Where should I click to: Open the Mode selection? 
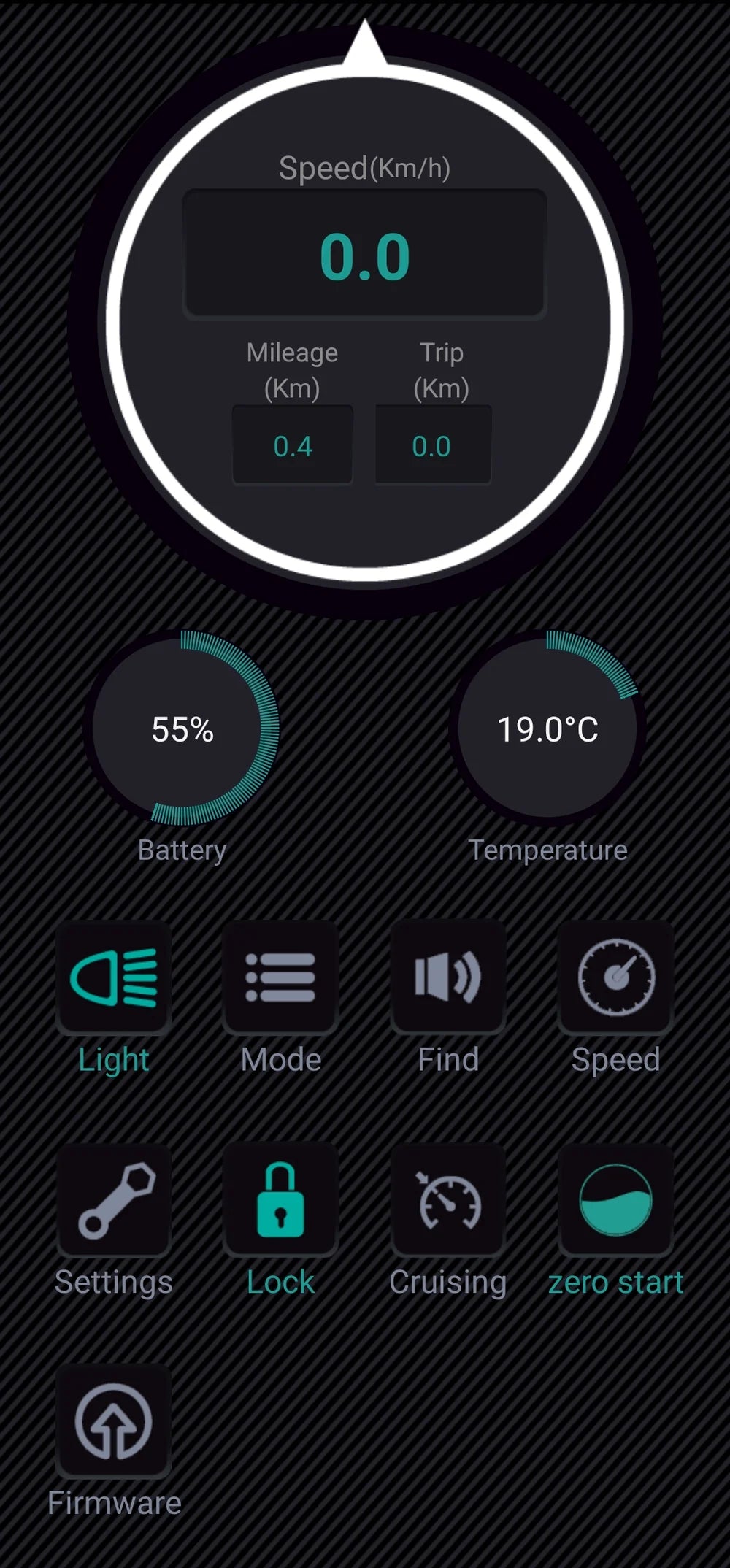click(281, 978)
